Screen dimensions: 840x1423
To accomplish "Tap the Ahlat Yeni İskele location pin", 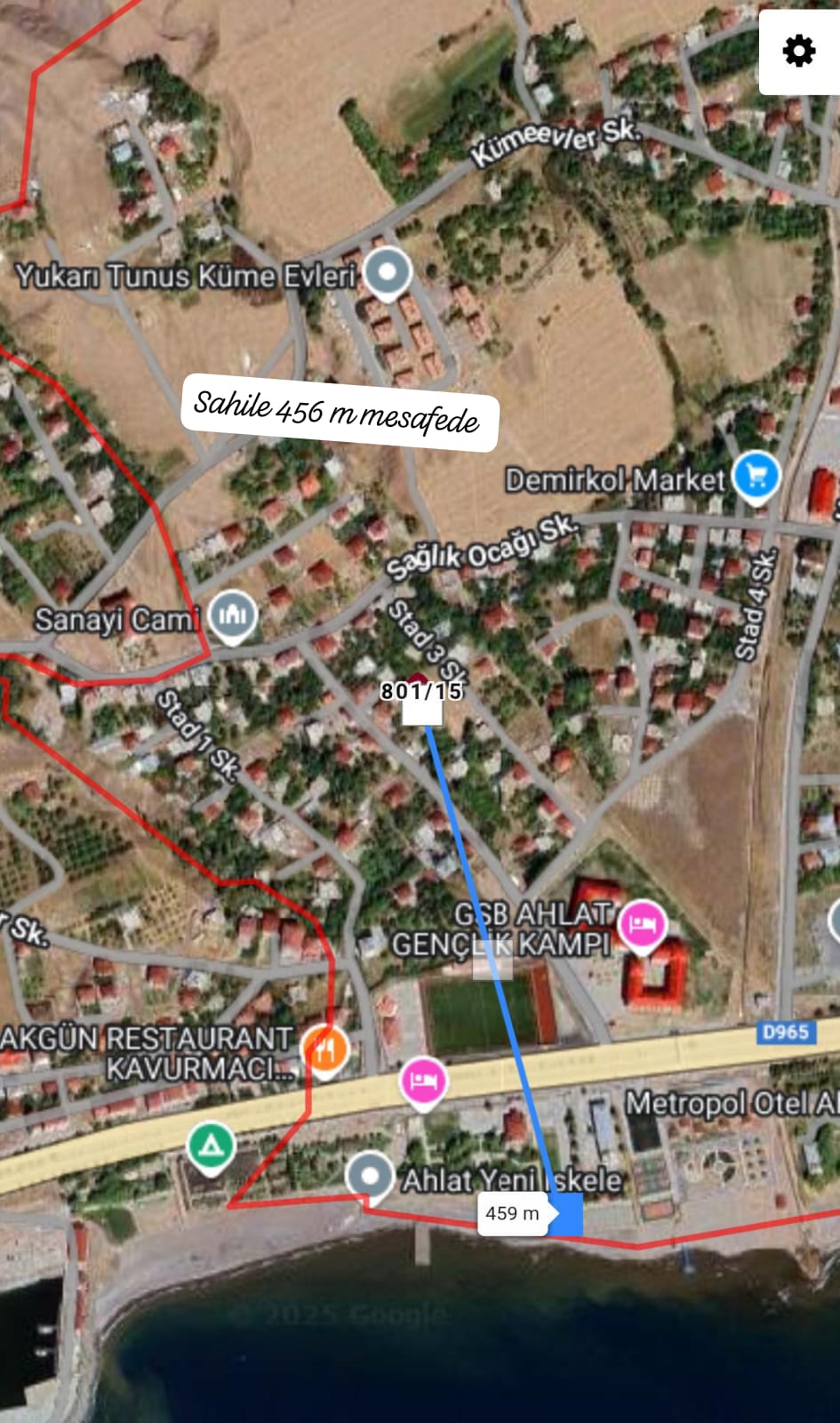I will pos(369,1177).
